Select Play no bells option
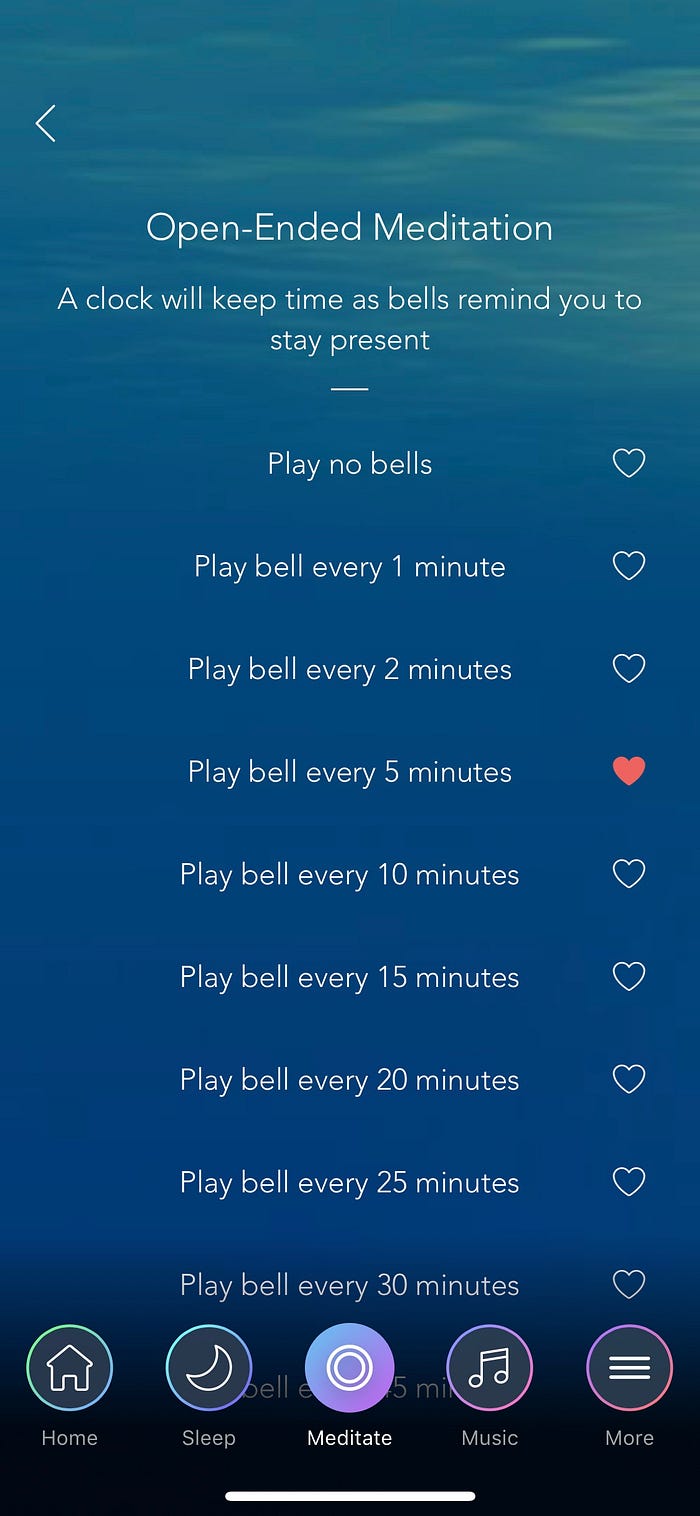 349,464
